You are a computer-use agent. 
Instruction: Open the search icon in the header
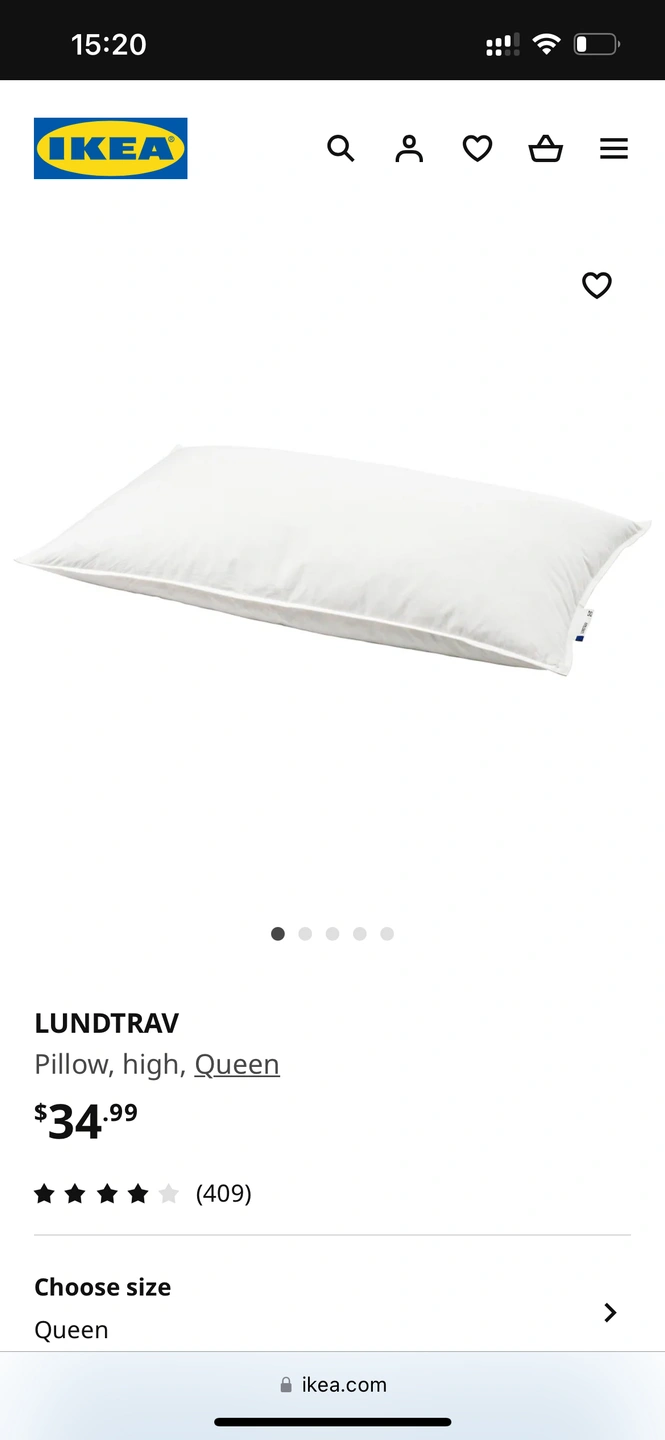341,149
